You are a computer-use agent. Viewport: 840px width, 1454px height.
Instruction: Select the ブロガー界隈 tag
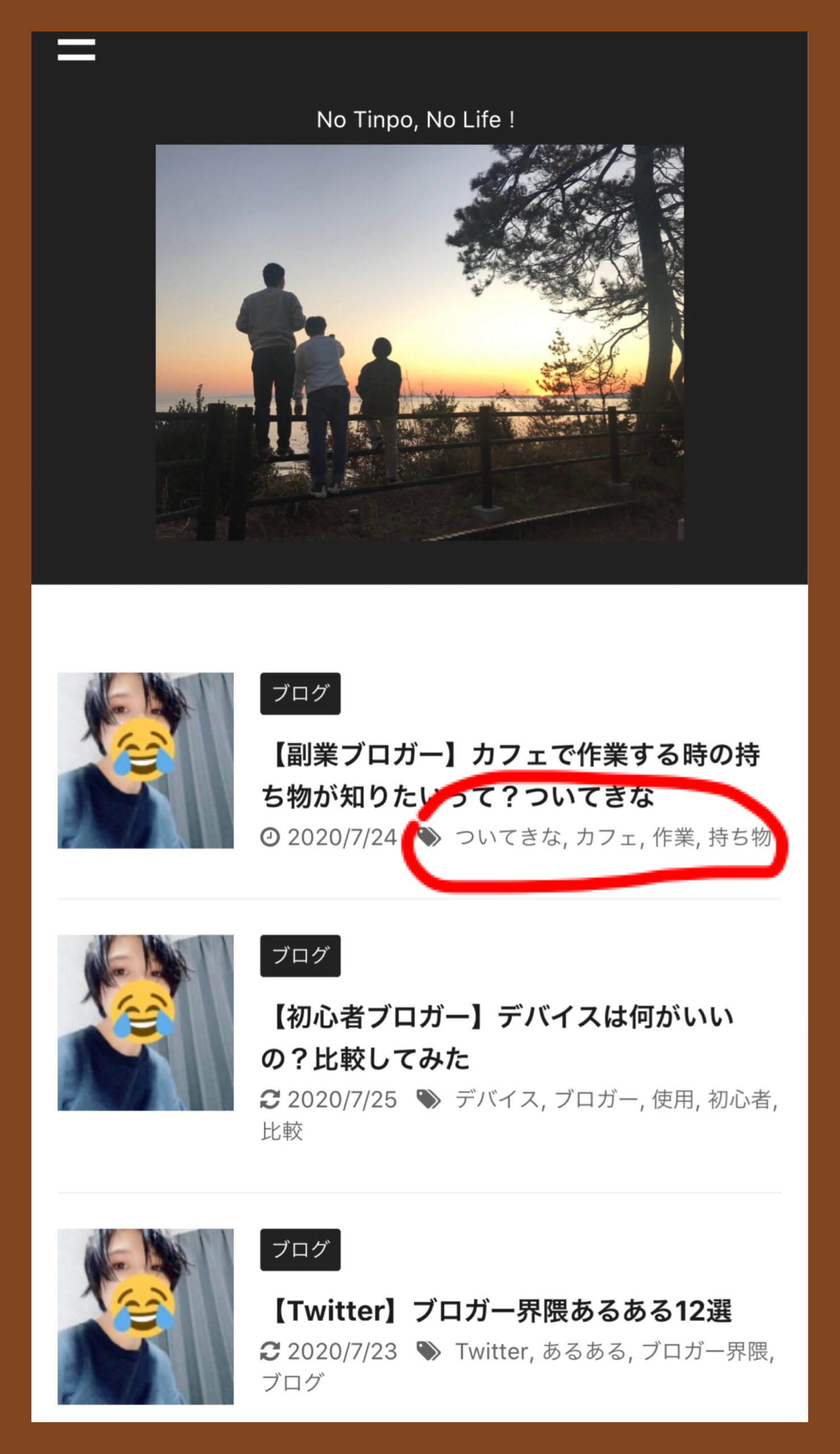[x=704, y=1351]
